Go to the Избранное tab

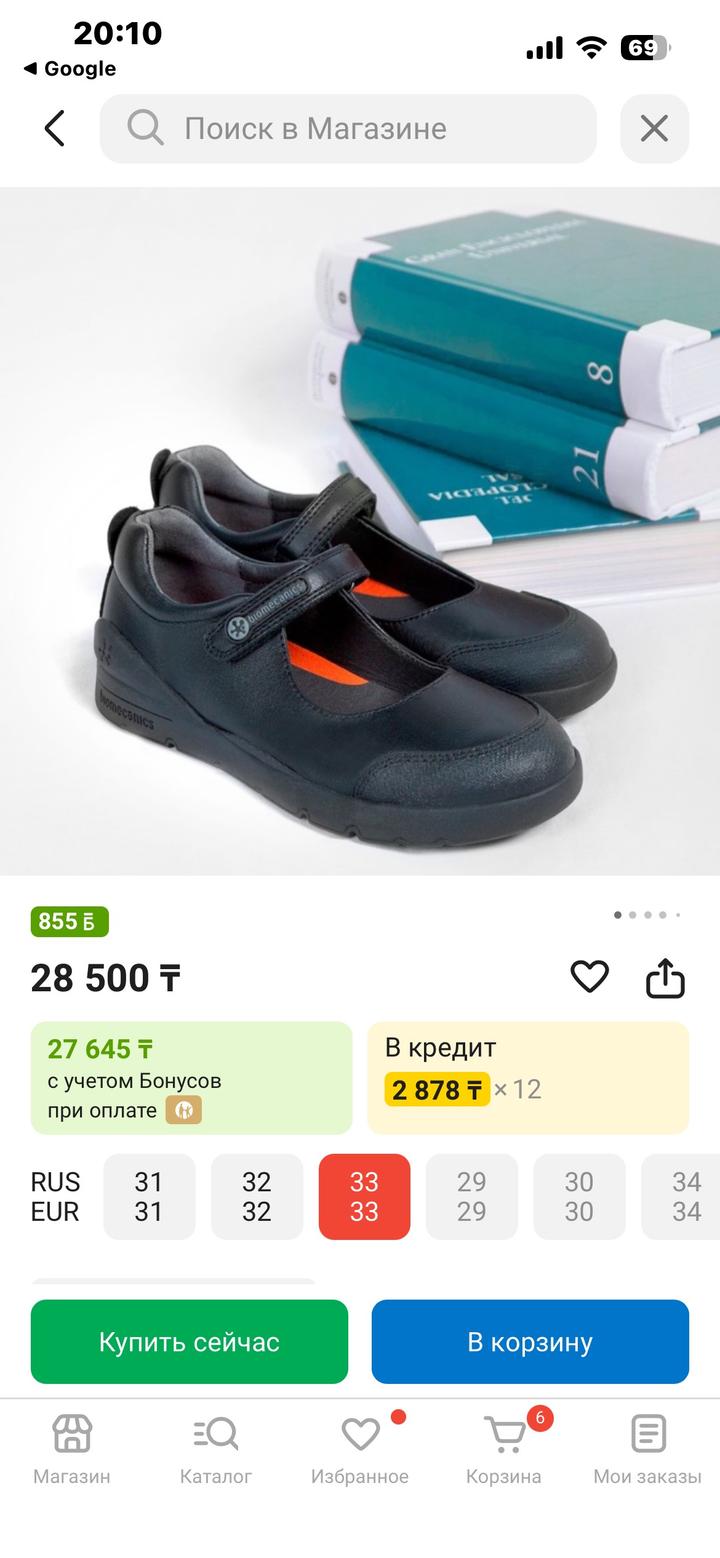360,1448
